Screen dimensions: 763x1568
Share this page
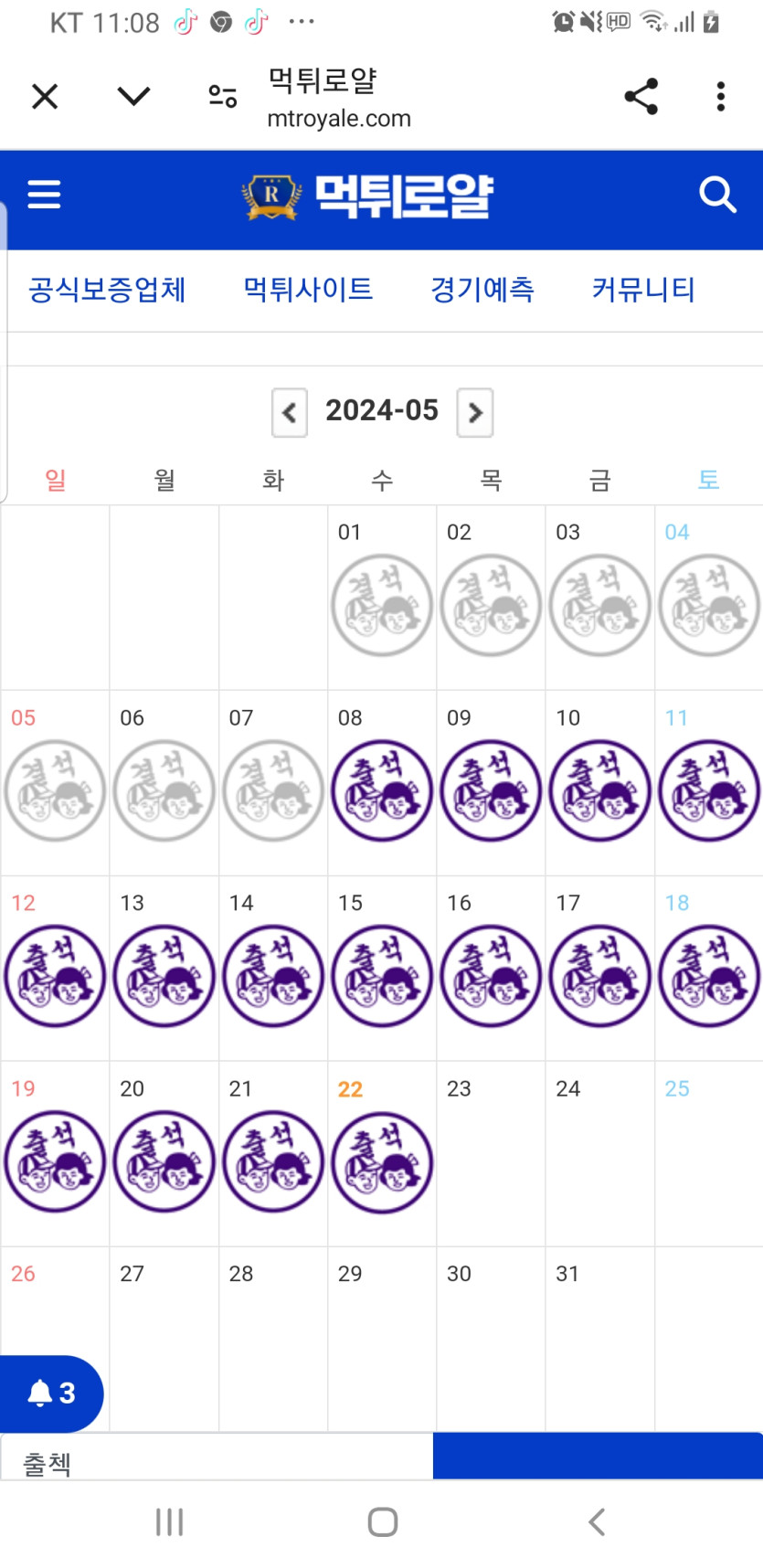tap(641, 96)
